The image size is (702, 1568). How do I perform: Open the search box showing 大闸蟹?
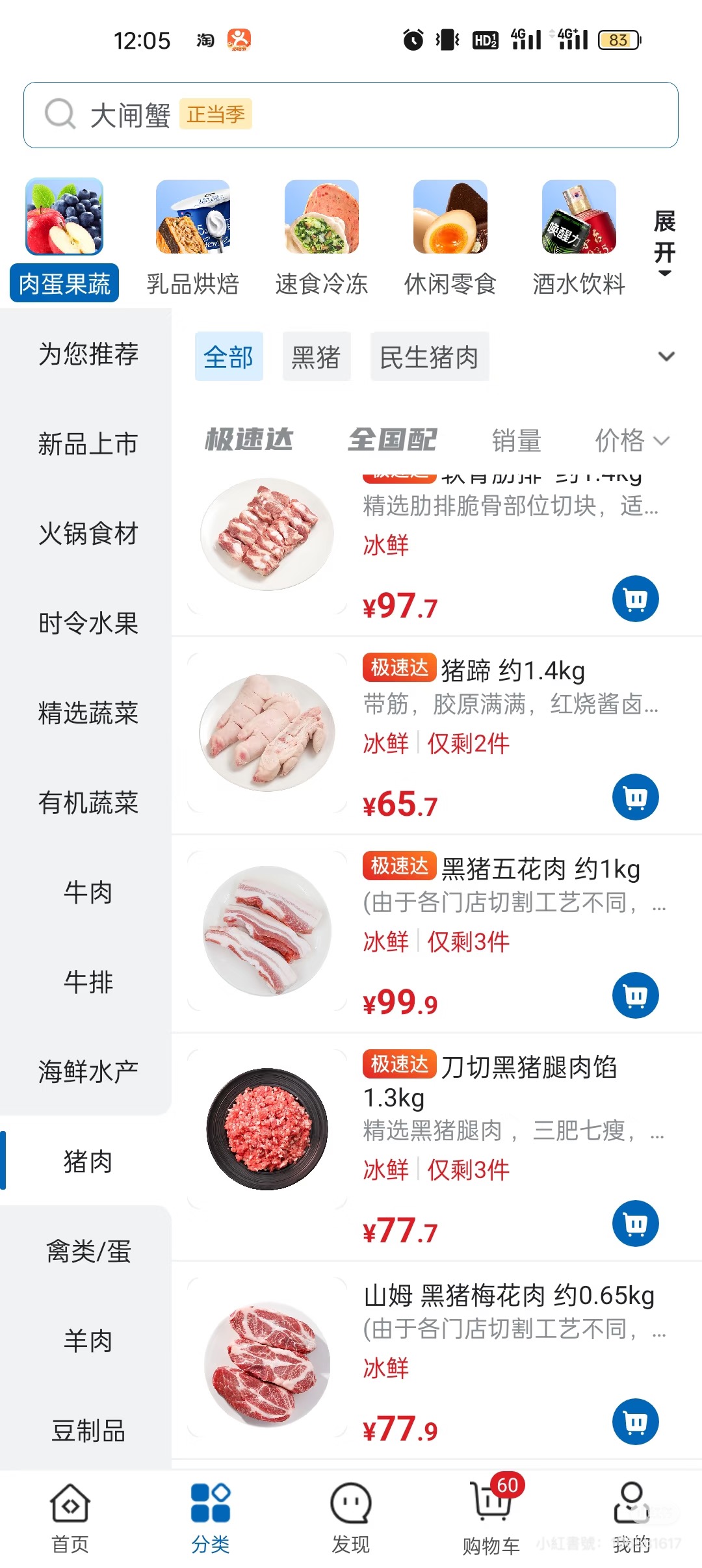click(x=351, y=115)
